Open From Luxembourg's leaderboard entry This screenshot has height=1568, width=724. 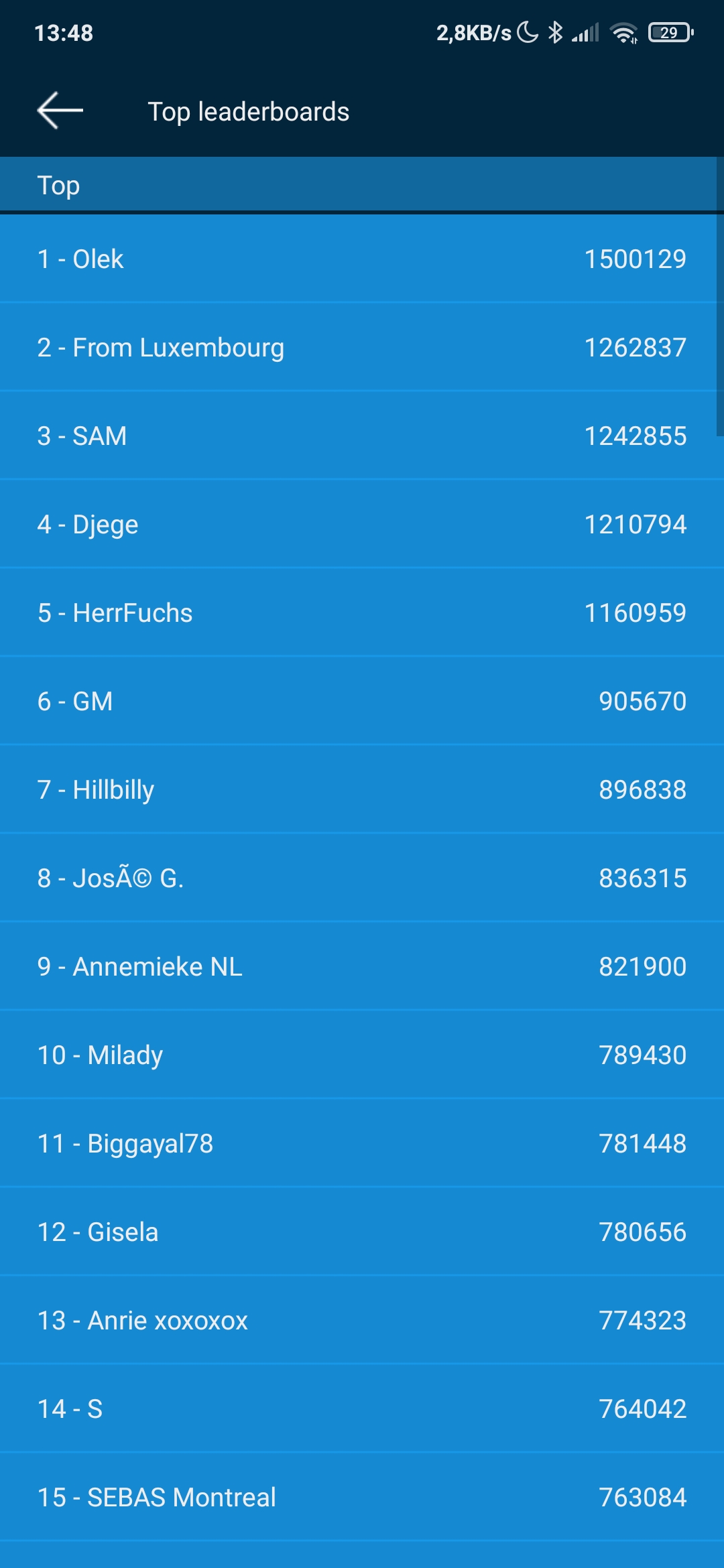pos(362,347)
